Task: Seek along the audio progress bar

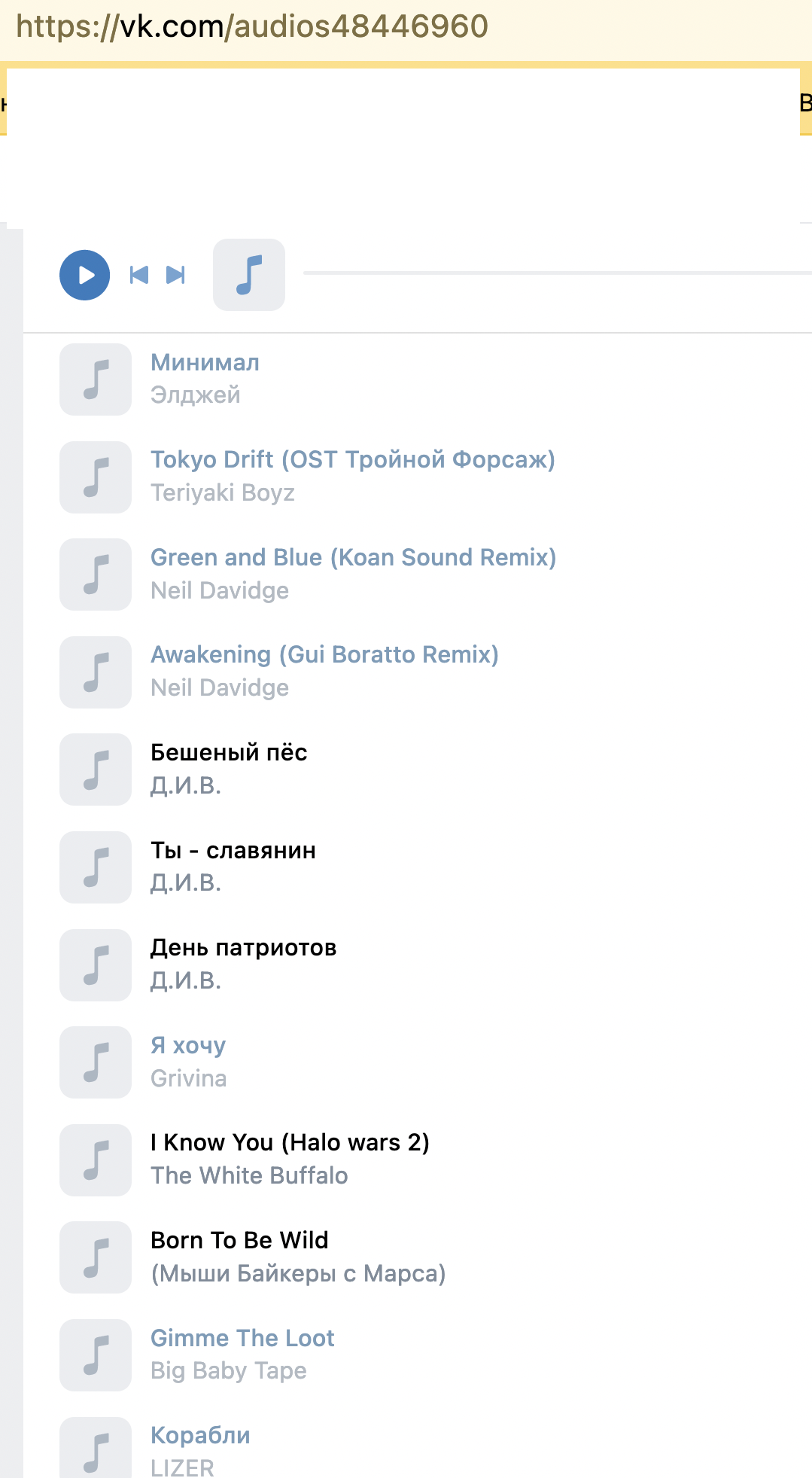Action: [x=557, y=273]
